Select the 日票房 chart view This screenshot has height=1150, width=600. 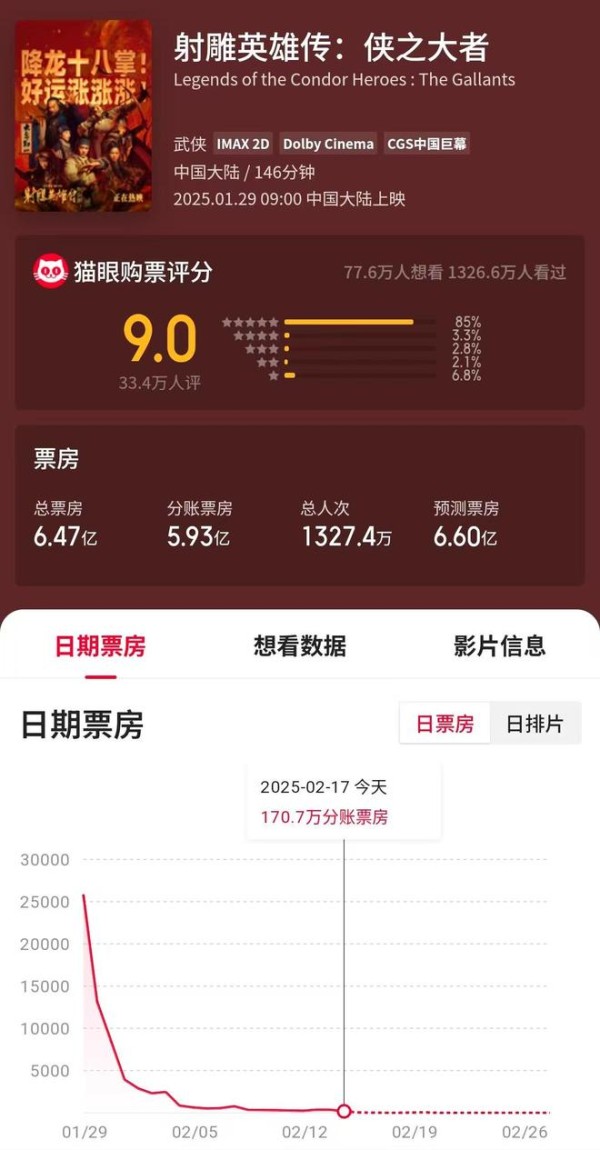click(x=445, y=724)
